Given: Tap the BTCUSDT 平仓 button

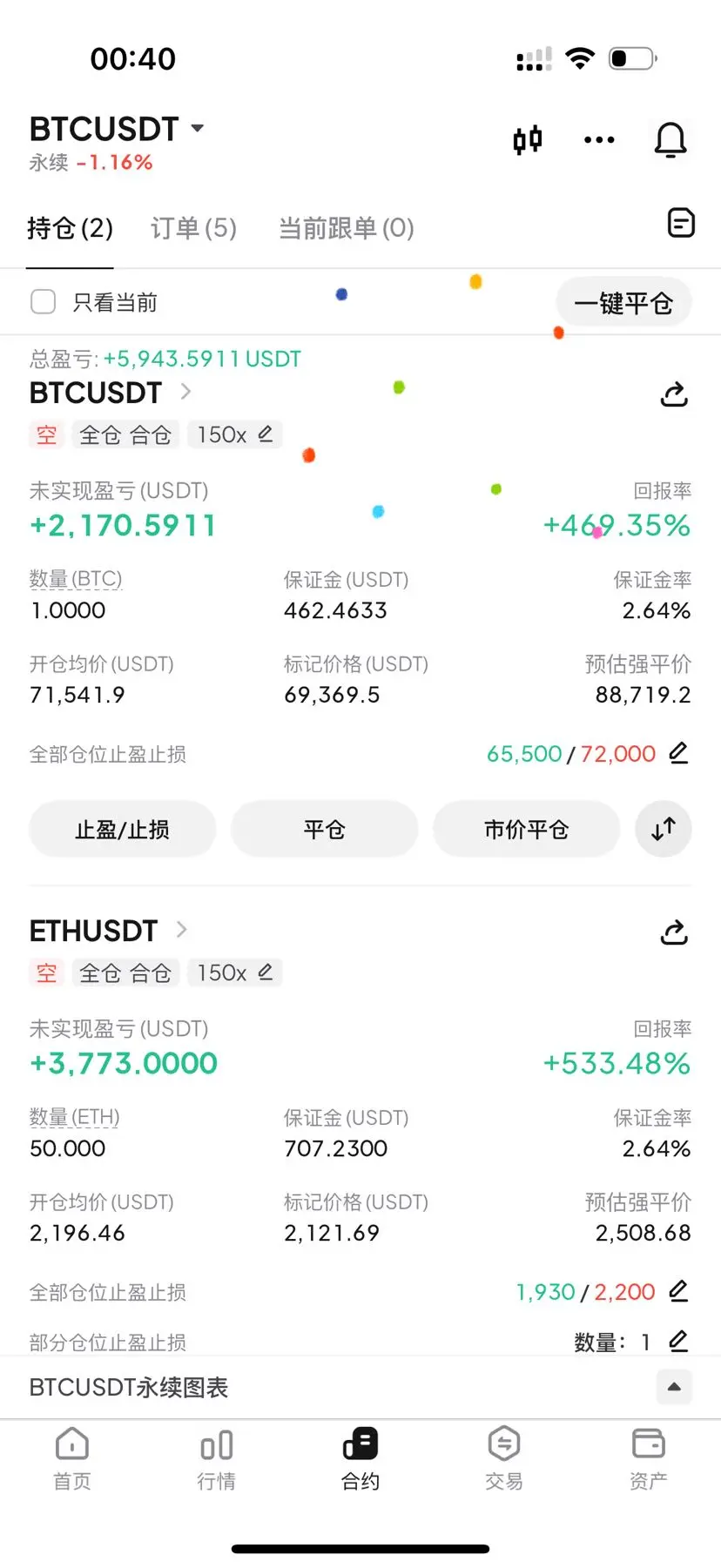Looking at the screenshot, I should click(324, 830).
